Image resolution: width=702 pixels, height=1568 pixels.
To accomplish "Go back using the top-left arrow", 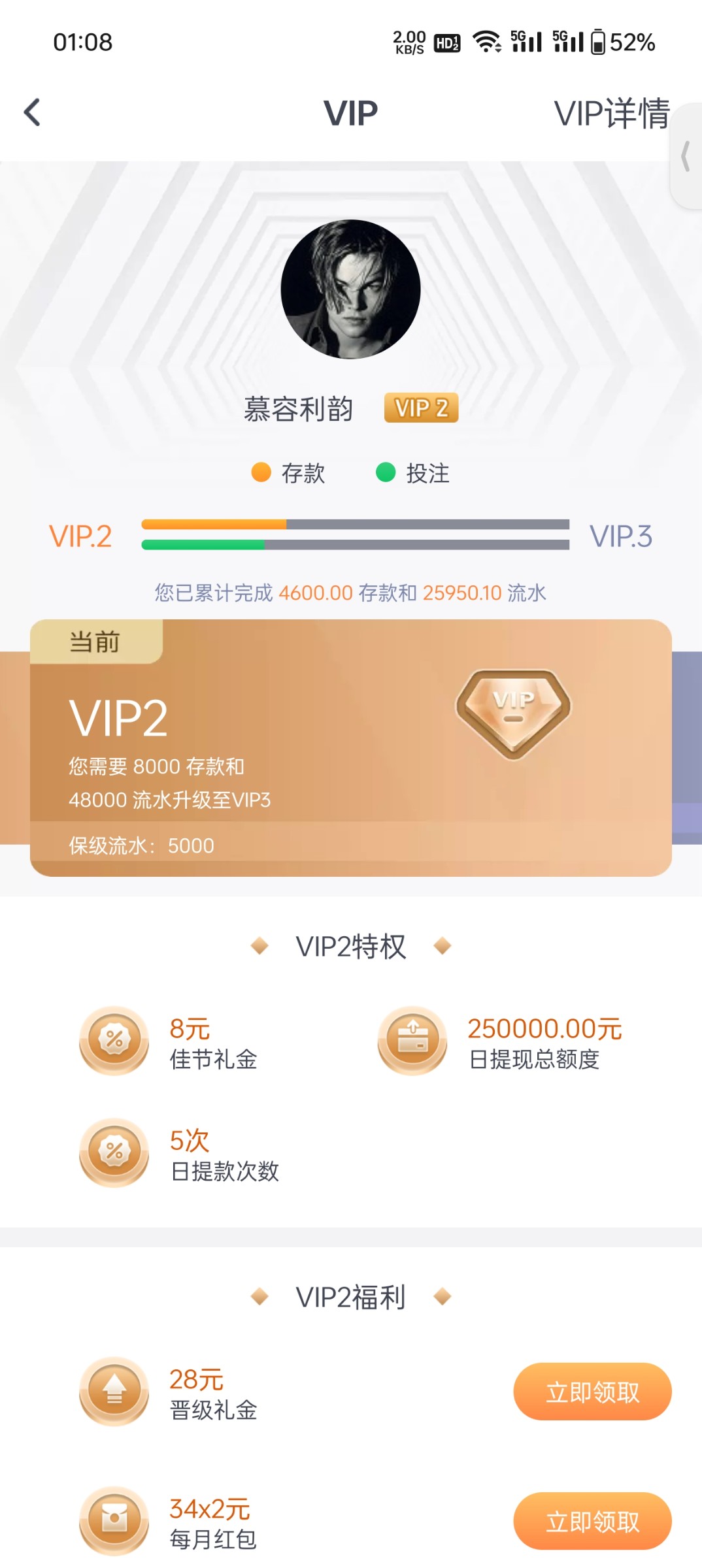I will tap(32, 112).
